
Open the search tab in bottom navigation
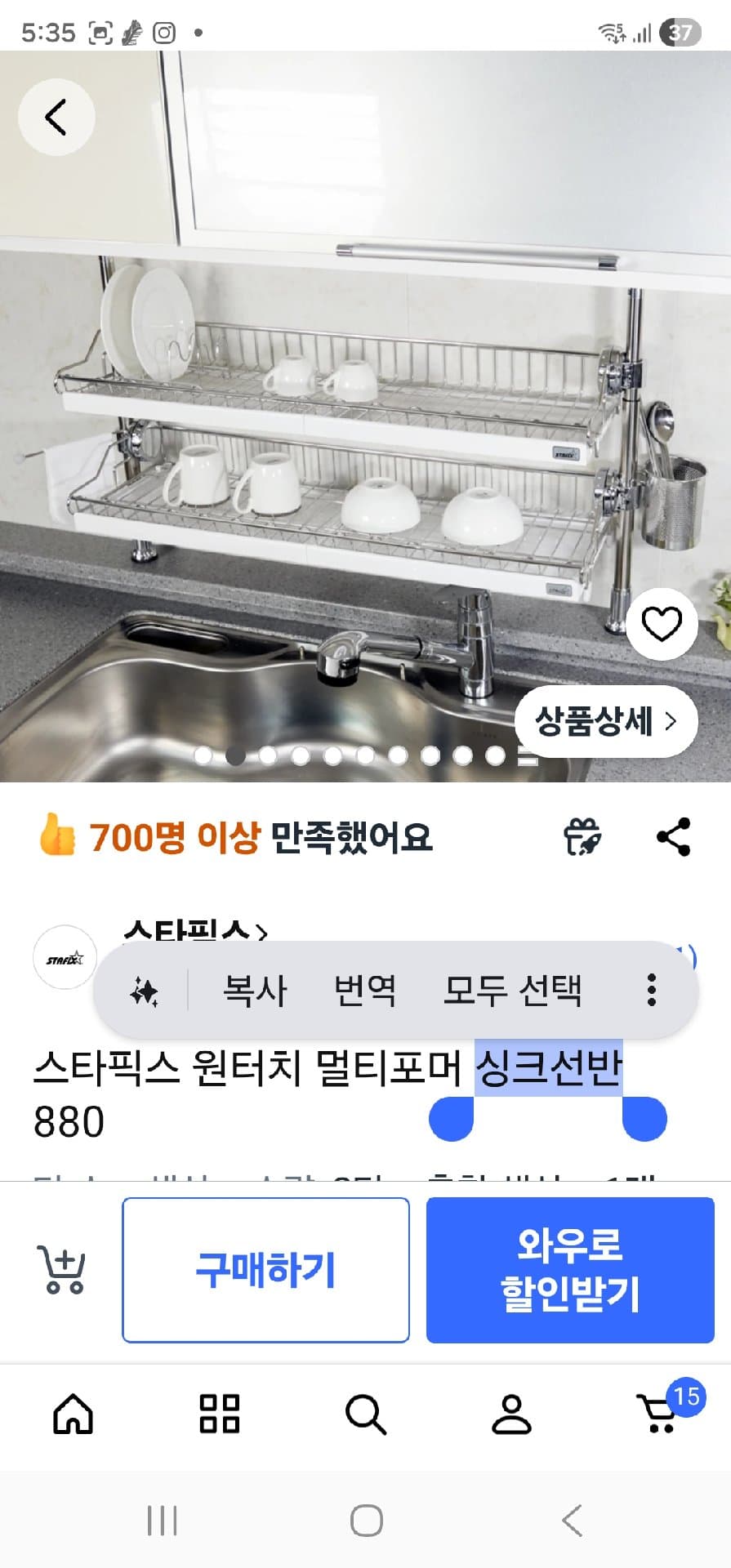[365, 1414]
